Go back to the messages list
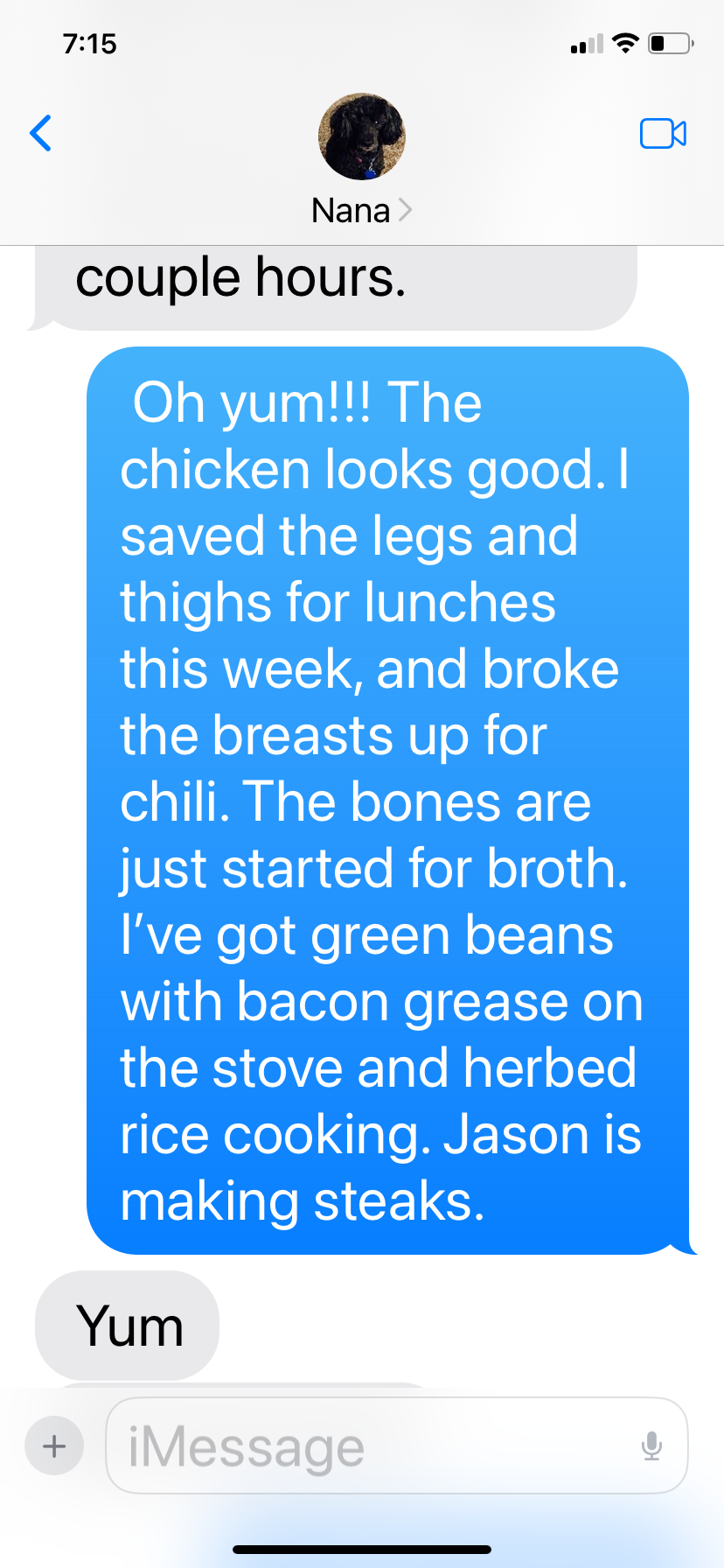 [40, 133]
